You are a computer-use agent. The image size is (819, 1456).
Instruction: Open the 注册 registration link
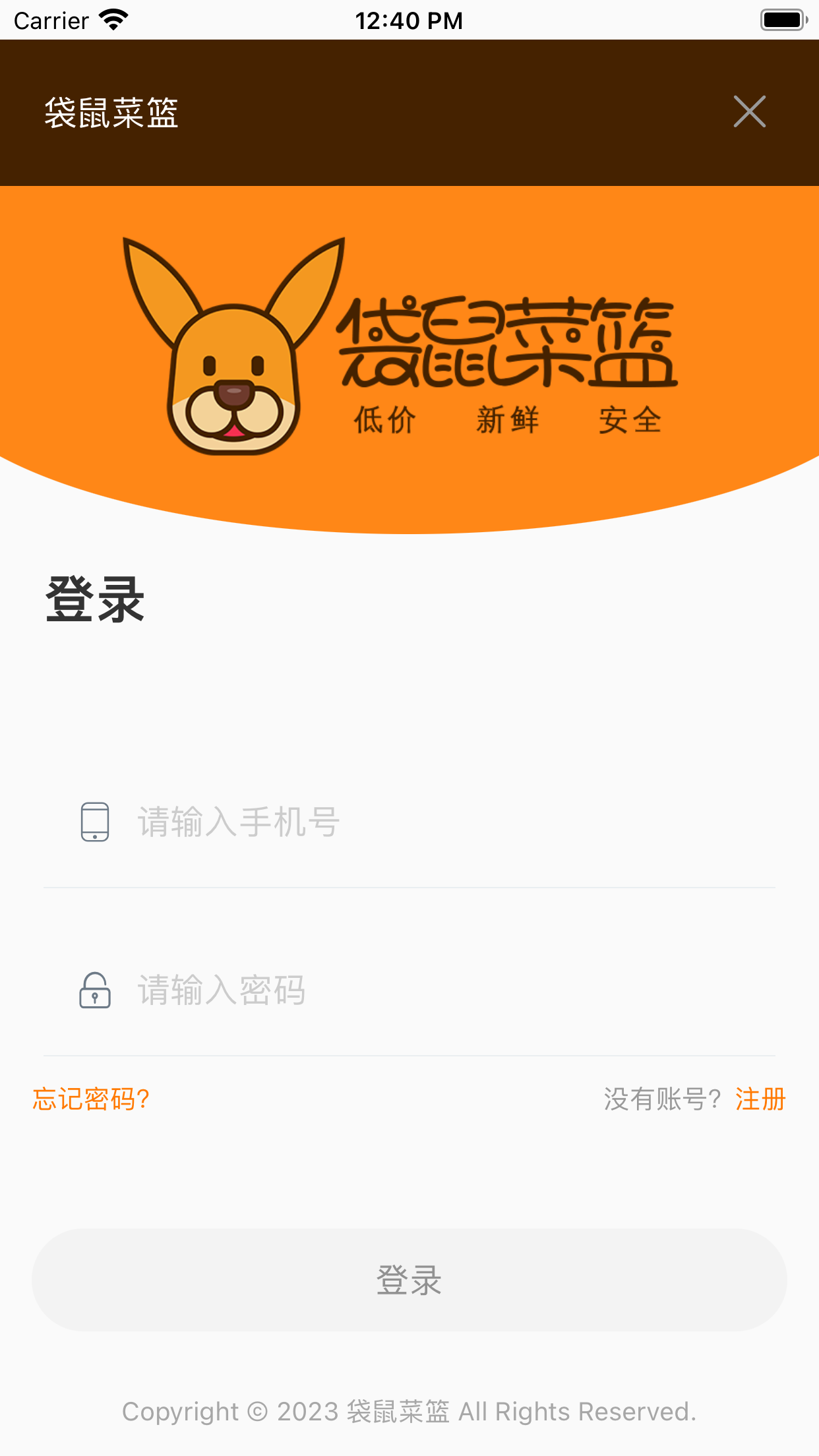(760, 1099)
